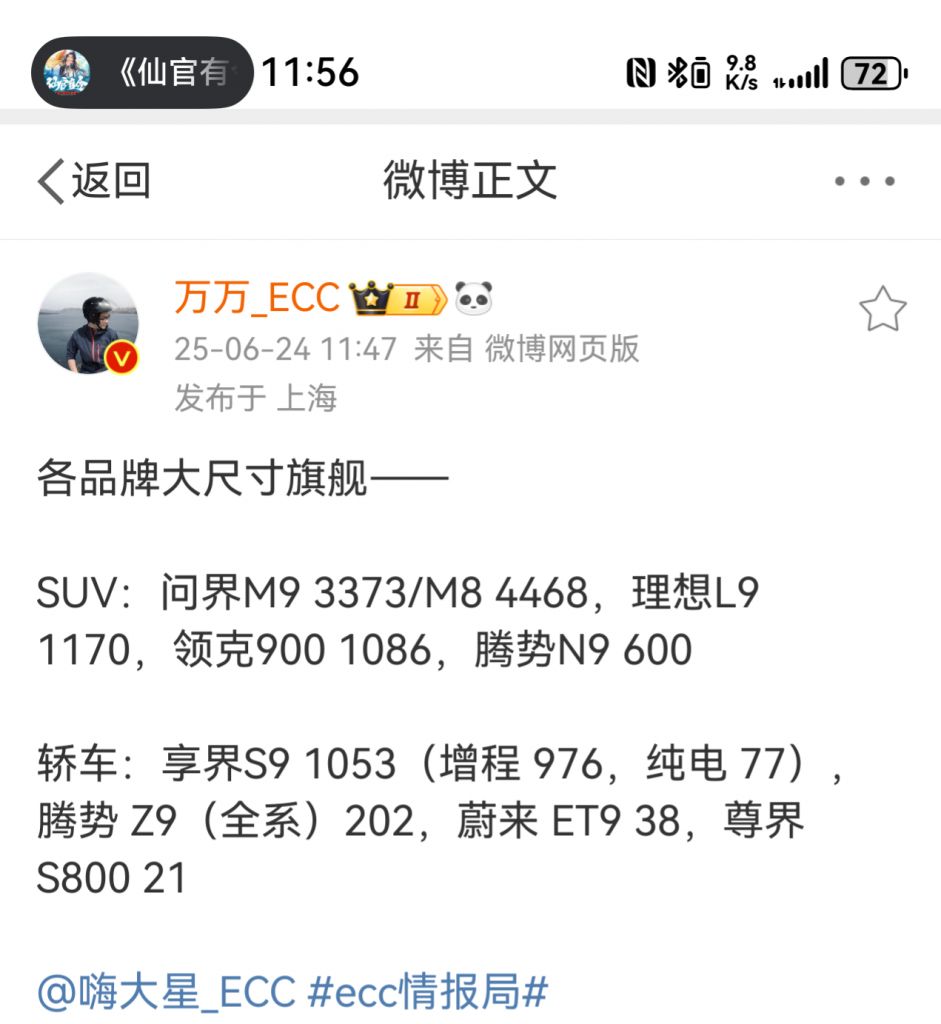Tap the 9.8 K/s network speed indicator
The height and width of the screenshot is (1024, 941).
pos(743,72)
